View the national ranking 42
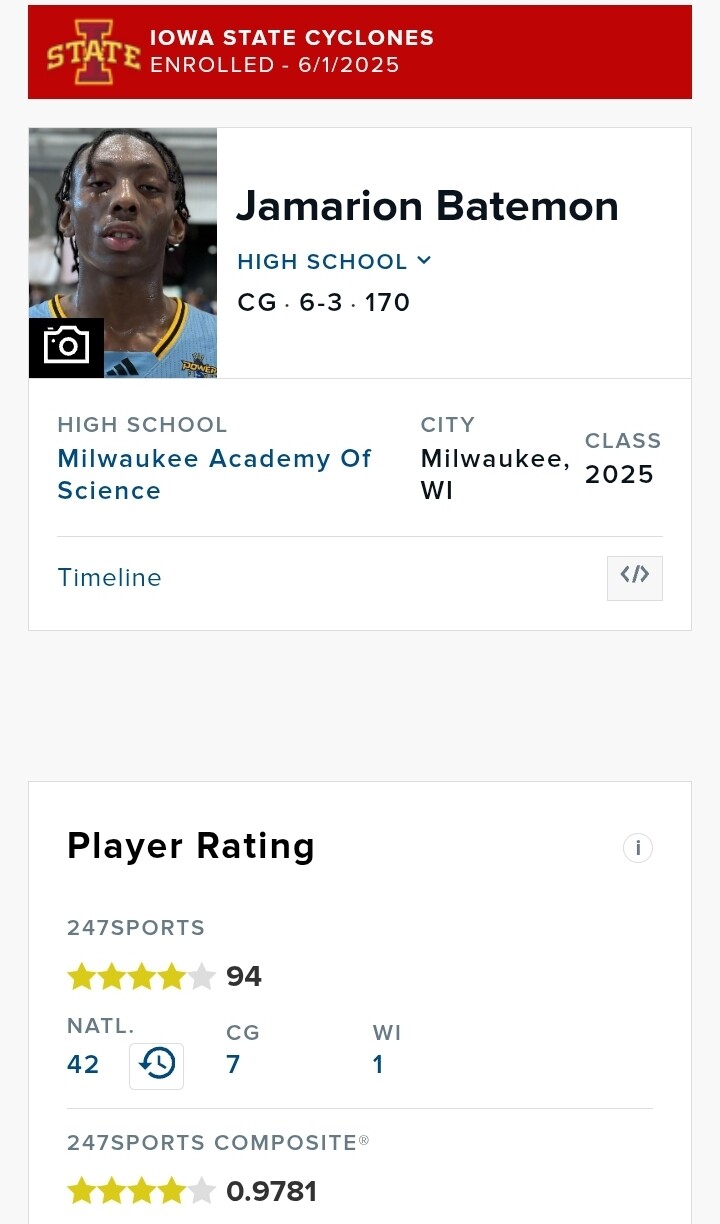This screenshot has height=1224, width=720. tap(83, 1065)
